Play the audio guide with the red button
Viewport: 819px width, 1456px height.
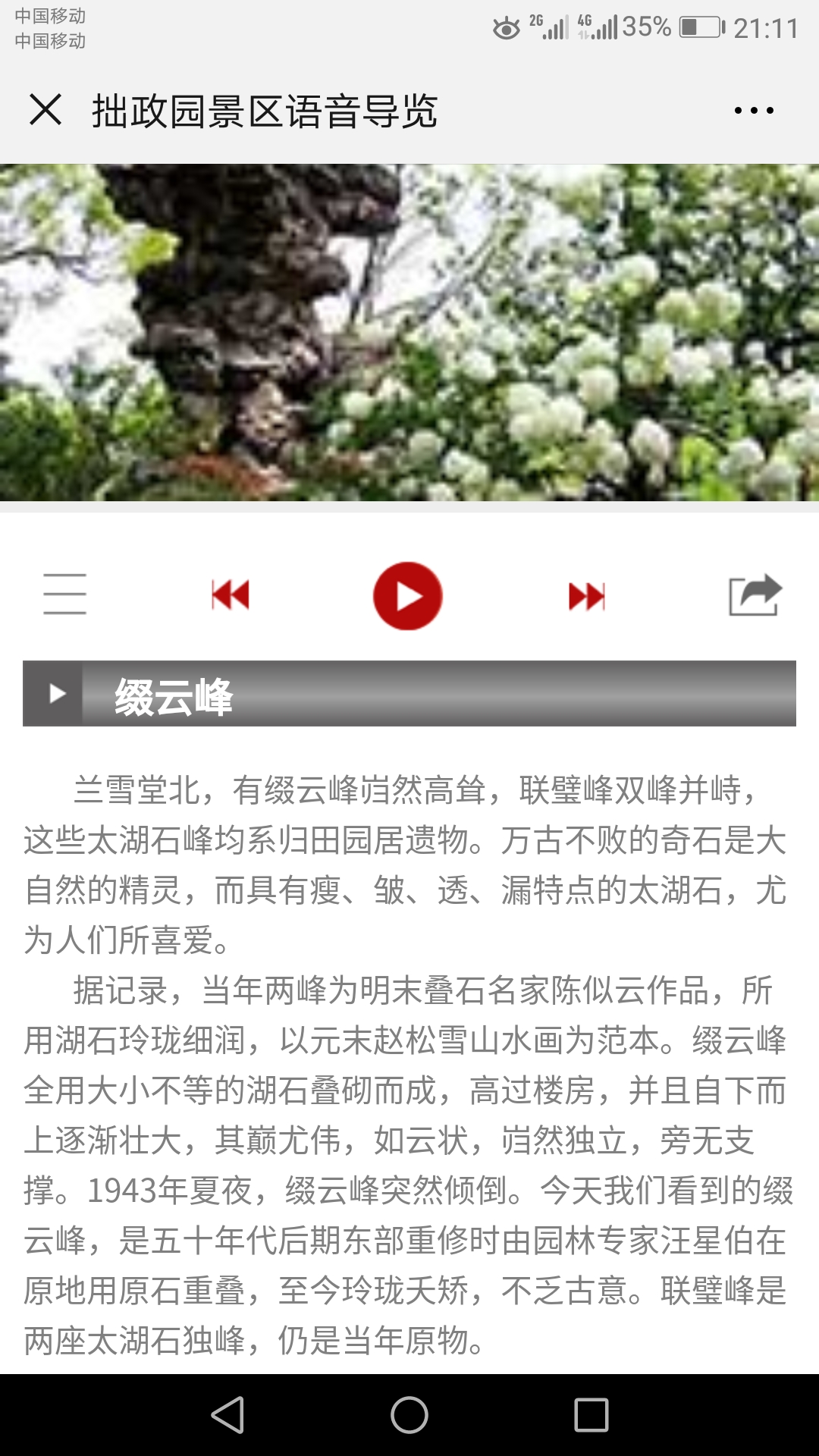coord(408,596)
